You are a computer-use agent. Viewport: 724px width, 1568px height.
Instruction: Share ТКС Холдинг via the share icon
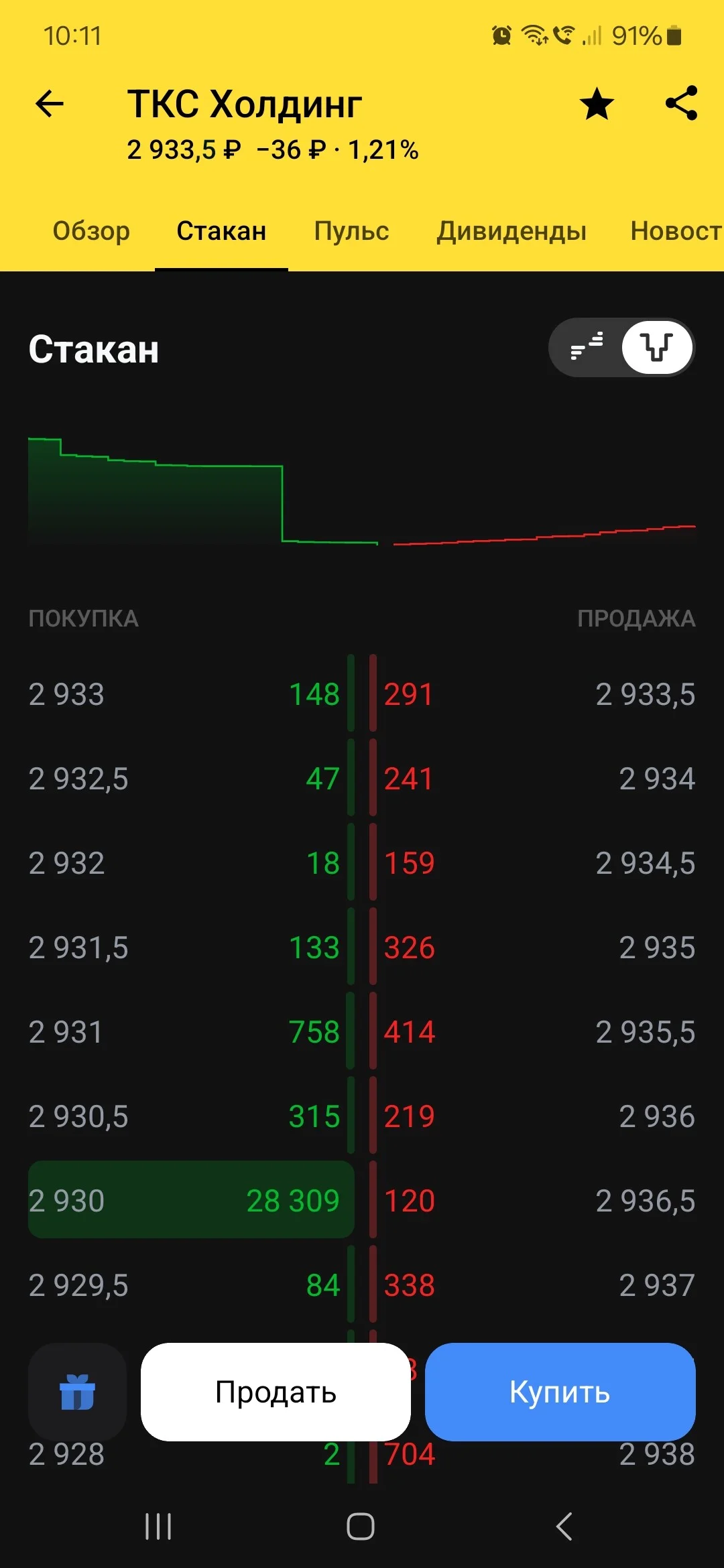[681, 103]
